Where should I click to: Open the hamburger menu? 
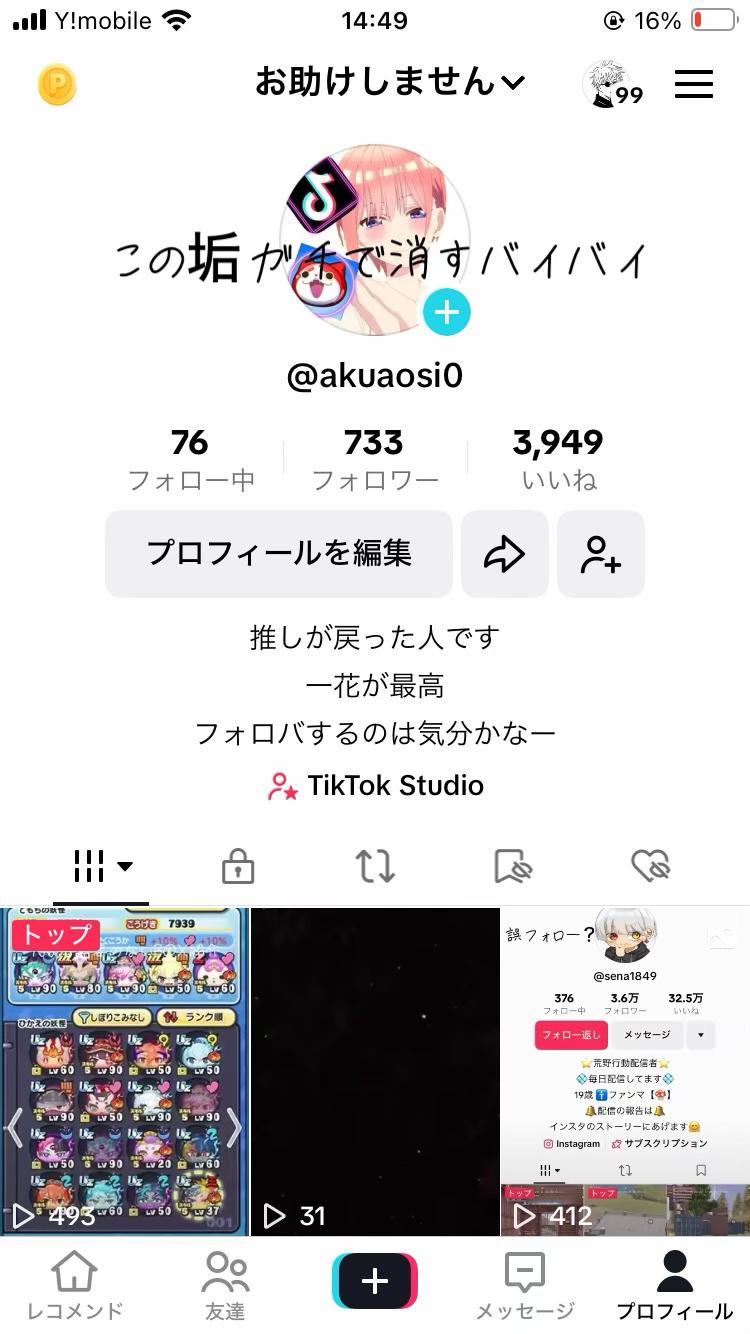[694, 84]
